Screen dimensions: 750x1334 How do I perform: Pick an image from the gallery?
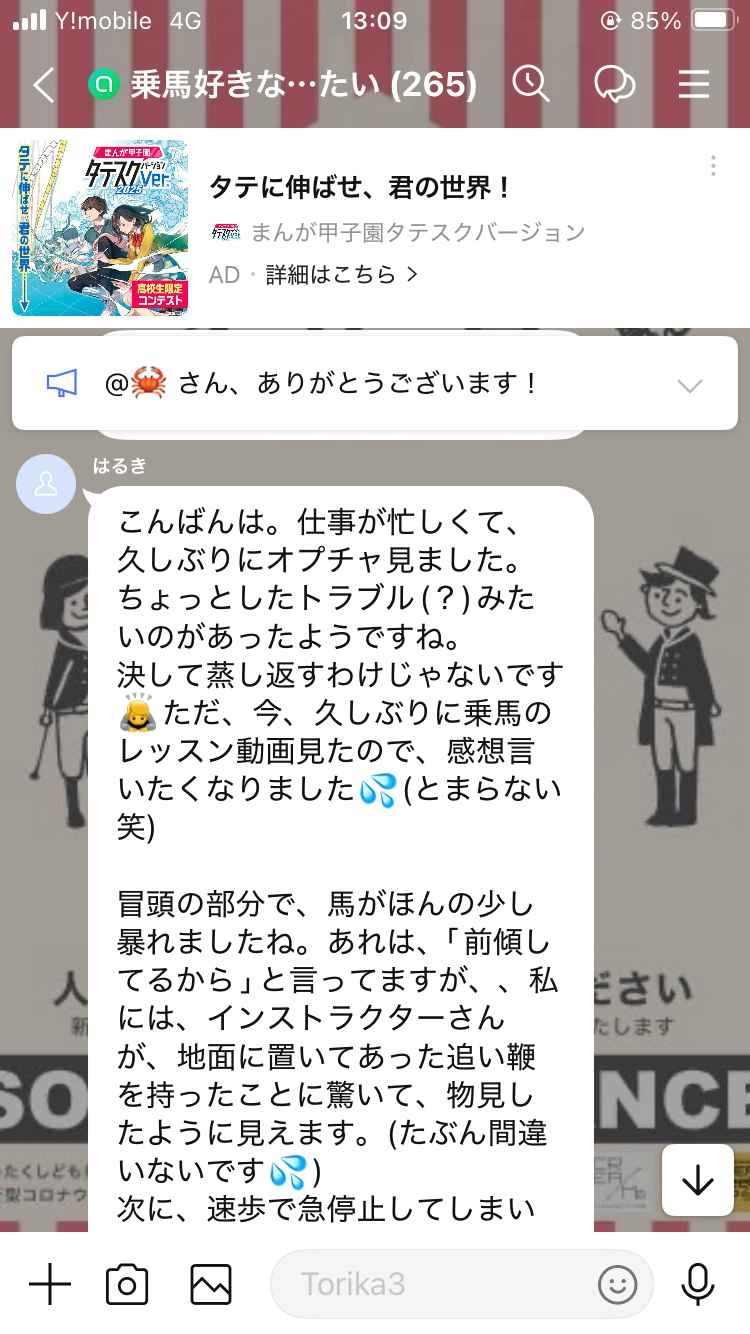[x=211, y=1283]
